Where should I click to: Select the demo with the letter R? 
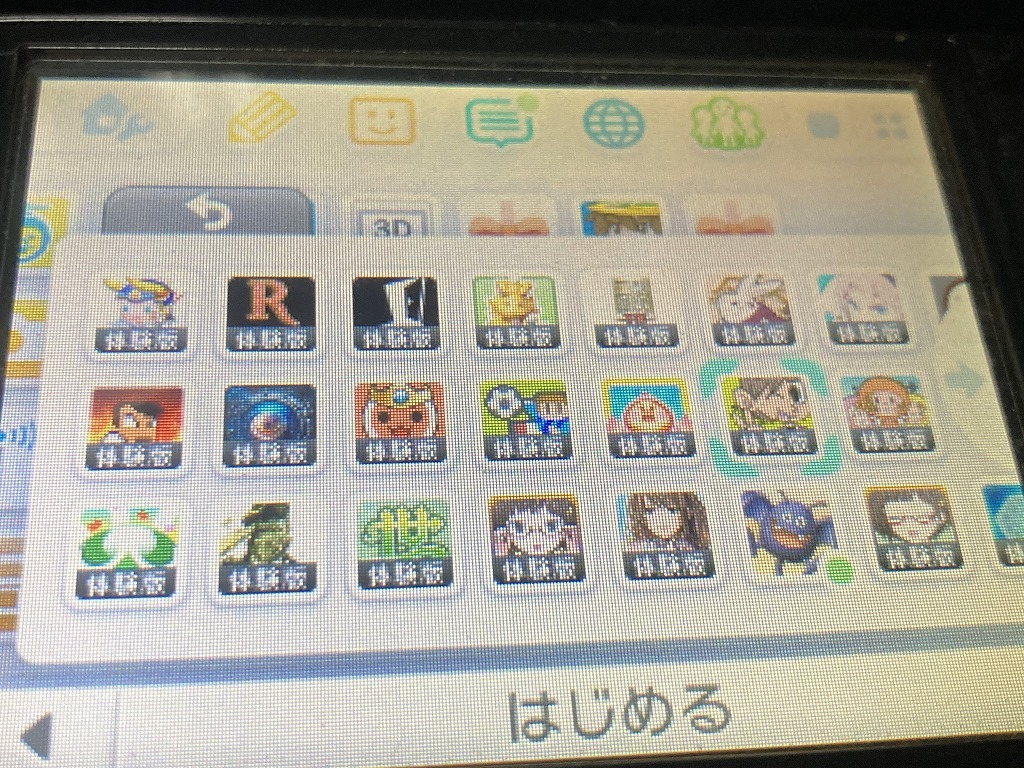point(271,312)
